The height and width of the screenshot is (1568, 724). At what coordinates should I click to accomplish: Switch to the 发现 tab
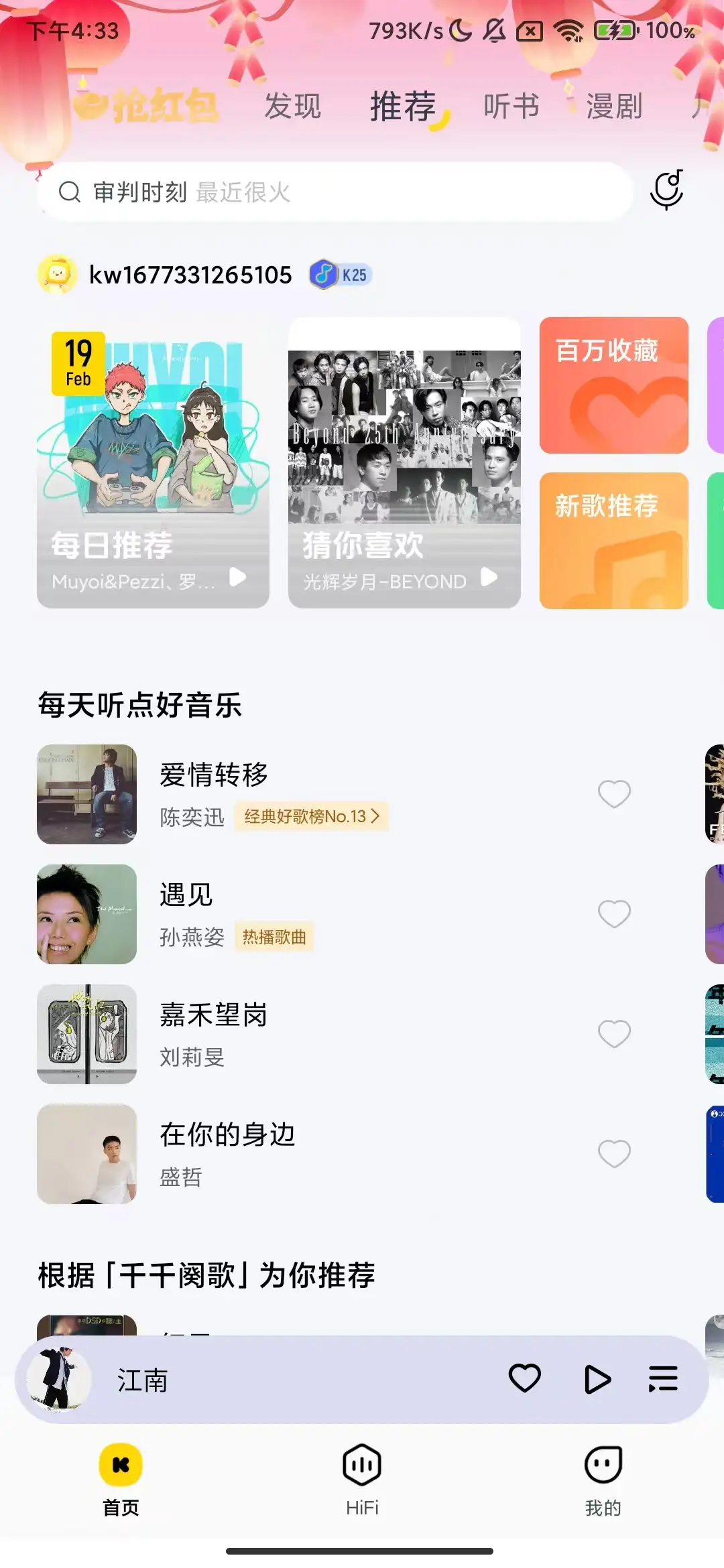tap(293, 107)
